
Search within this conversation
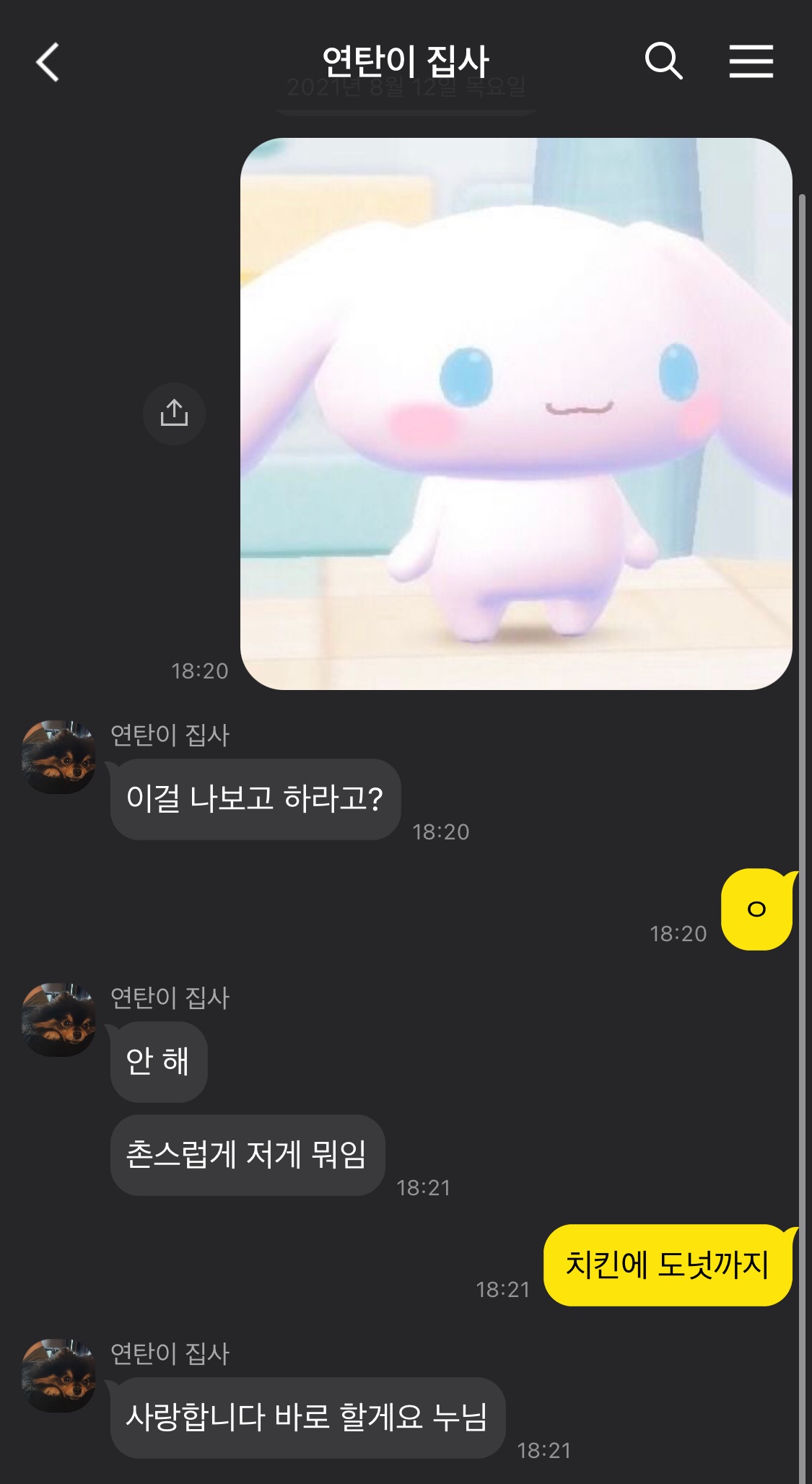pos(663,61)
